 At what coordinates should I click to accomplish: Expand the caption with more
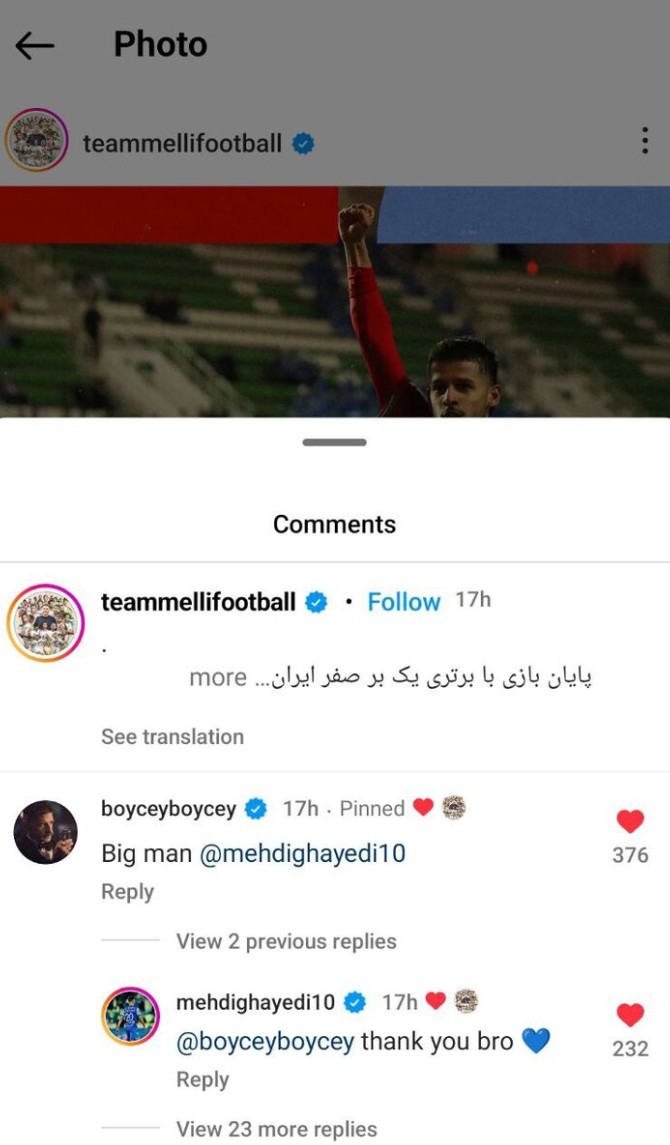[x=218, y=678]
